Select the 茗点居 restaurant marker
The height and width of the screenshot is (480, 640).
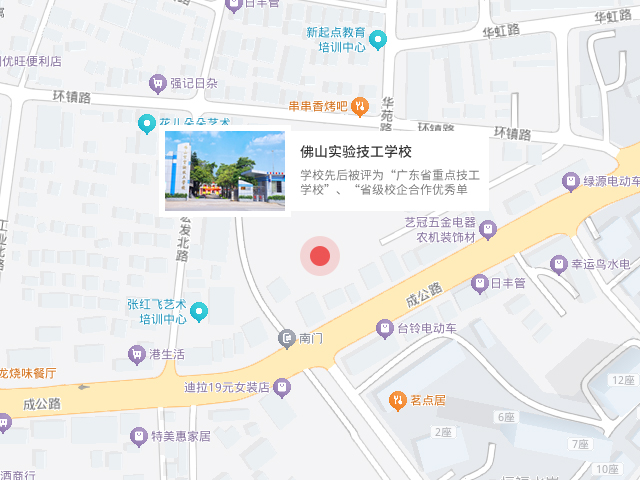click(x=397, y=401)
